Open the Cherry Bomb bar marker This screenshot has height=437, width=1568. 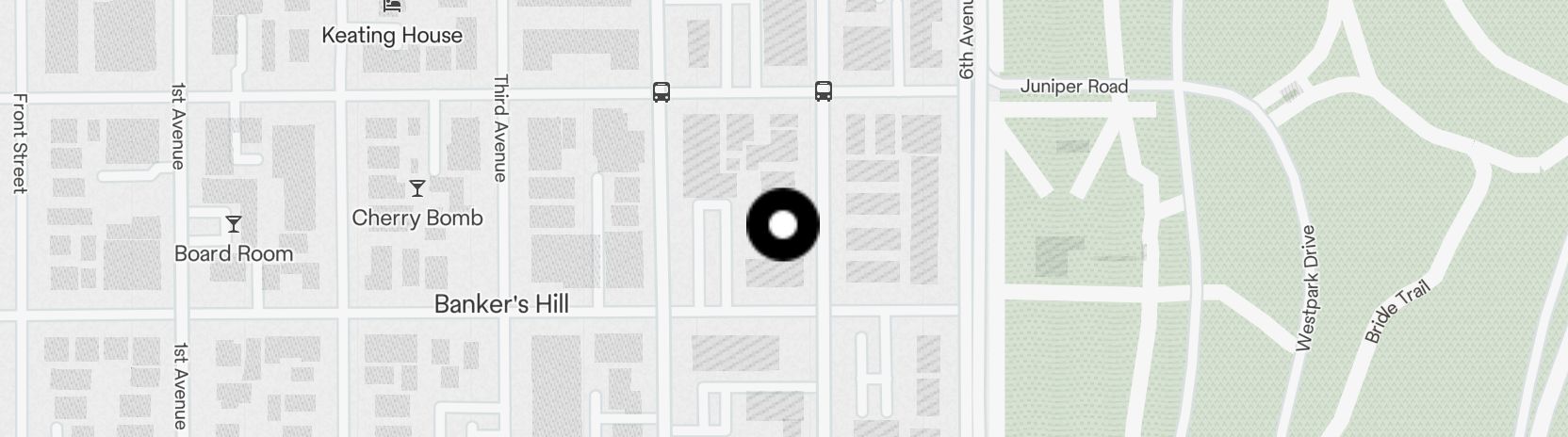tap(416, 188)
